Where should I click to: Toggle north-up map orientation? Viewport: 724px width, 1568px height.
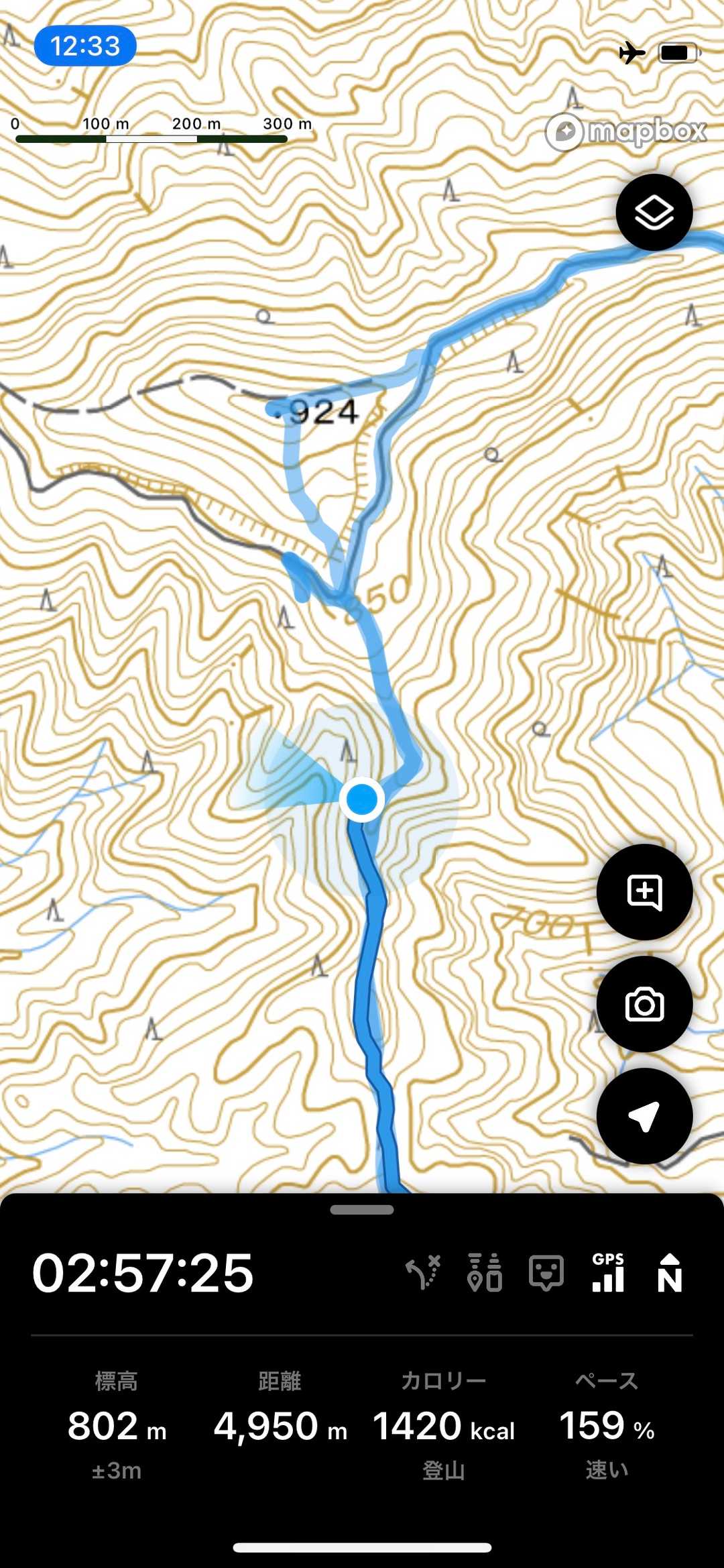[670, 1272]
